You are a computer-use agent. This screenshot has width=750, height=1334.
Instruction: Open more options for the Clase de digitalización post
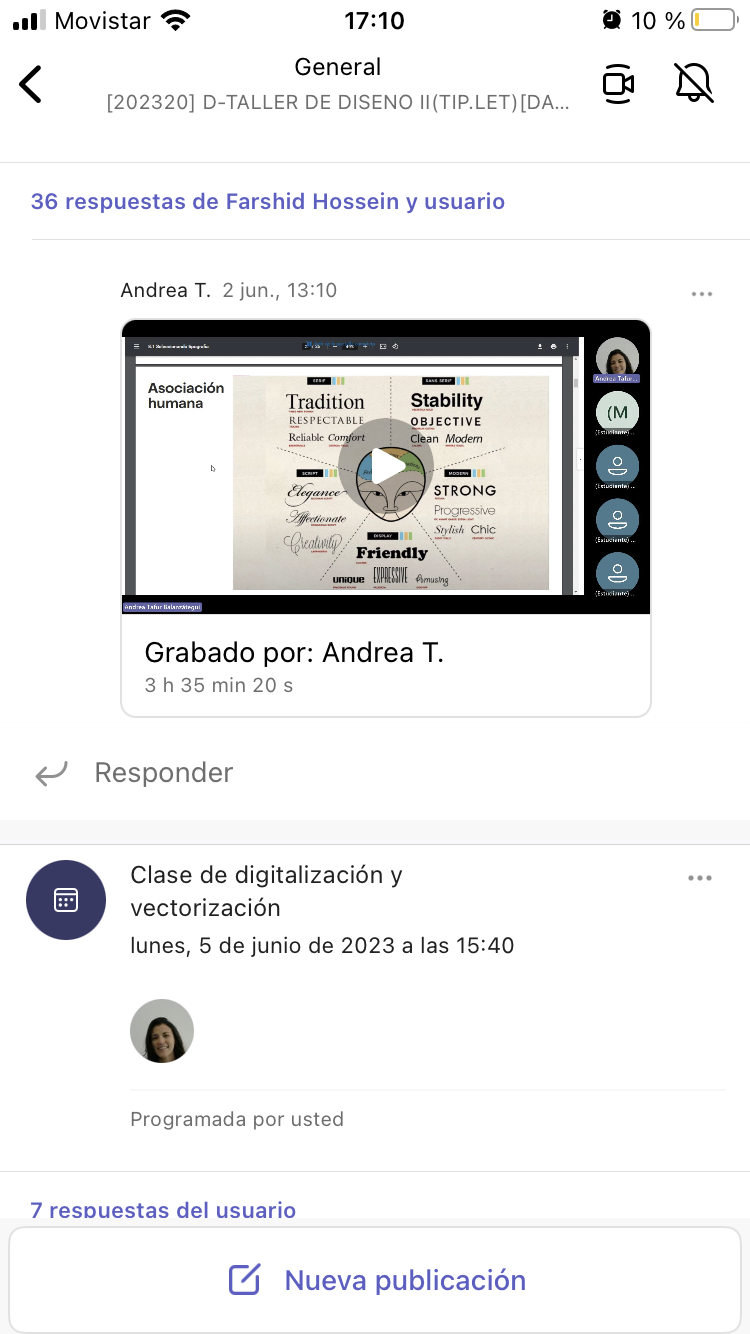click(x=700, y=878)
